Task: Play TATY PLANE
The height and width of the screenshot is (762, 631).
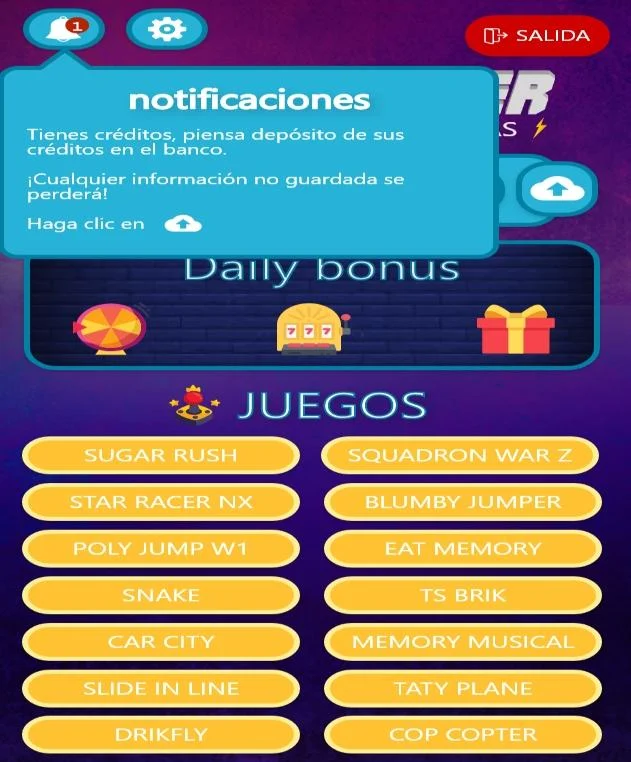Action: 462,688
